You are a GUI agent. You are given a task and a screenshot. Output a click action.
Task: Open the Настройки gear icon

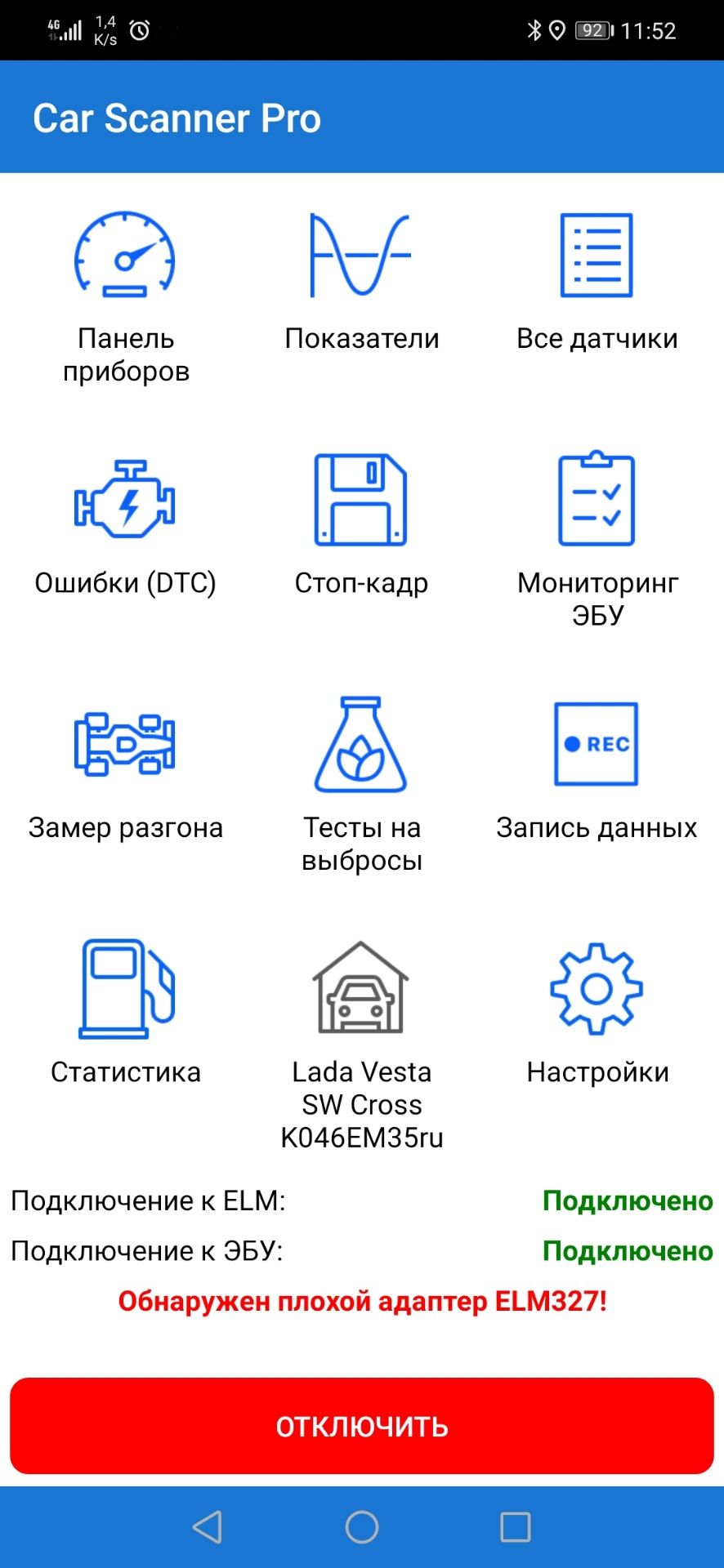597,989
